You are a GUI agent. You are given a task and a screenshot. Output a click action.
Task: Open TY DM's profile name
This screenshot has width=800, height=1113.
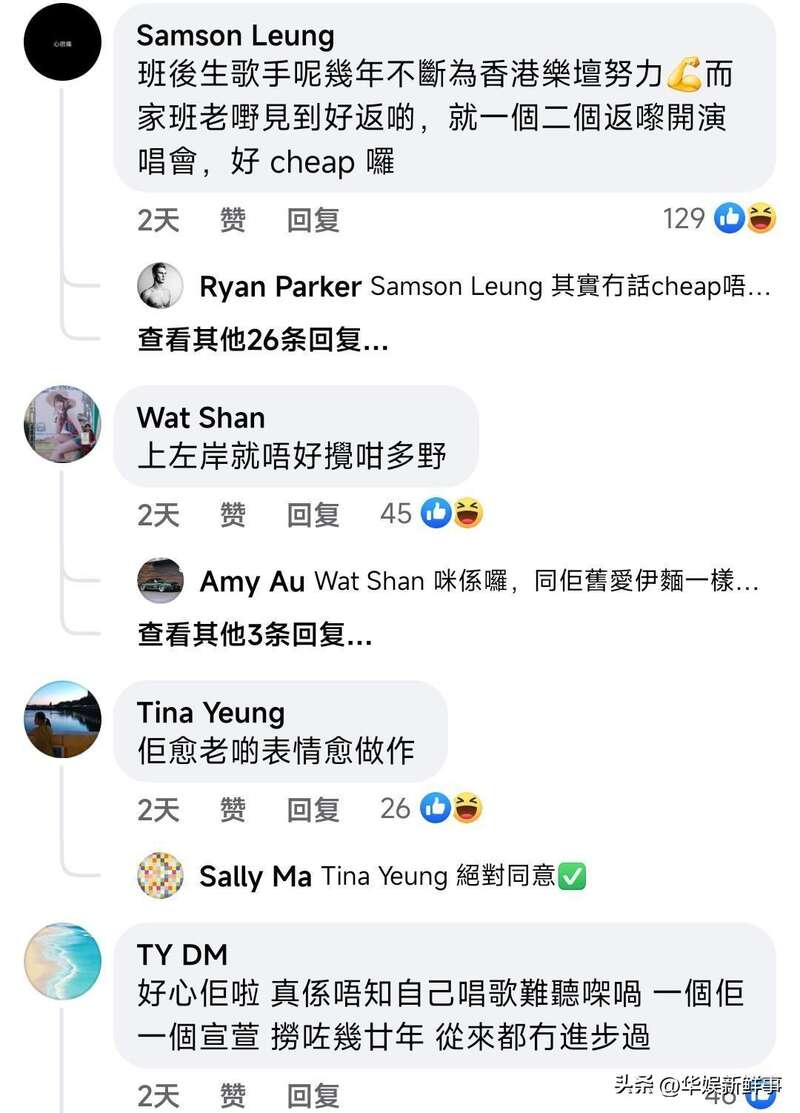click(x=182, y=954)
